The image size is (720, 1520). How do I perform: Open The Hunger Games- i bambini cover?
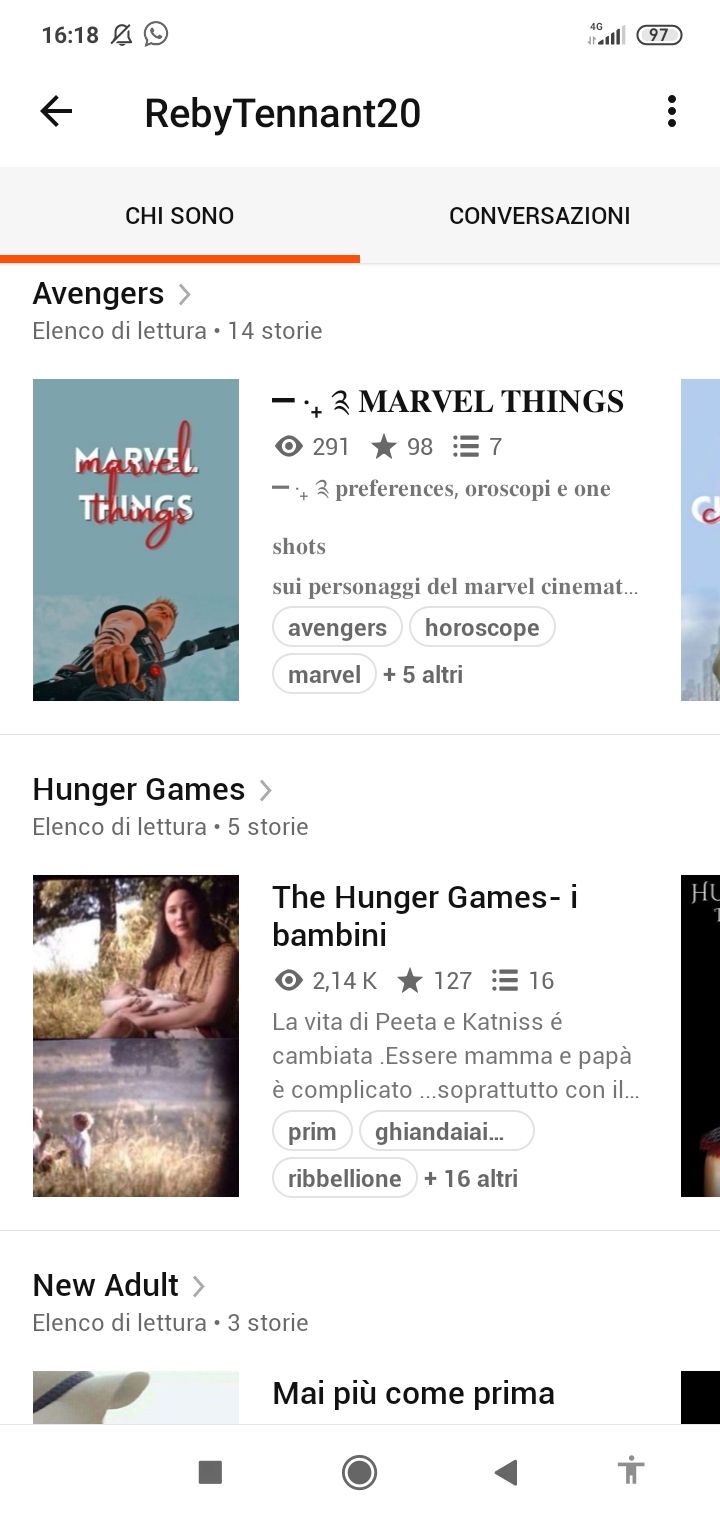point(136,1036)
